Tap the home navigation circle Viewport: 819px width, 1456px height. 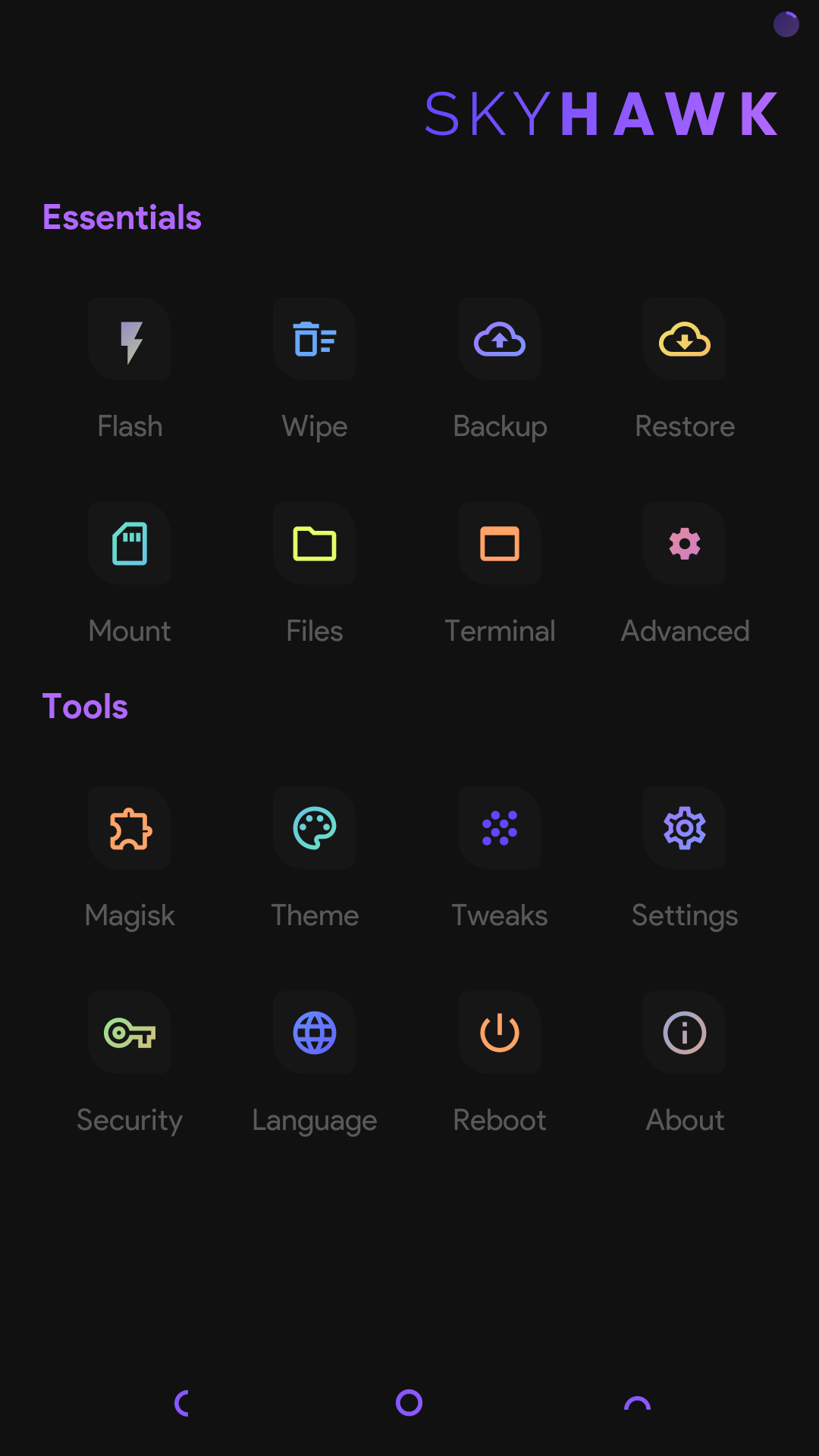409,1403
